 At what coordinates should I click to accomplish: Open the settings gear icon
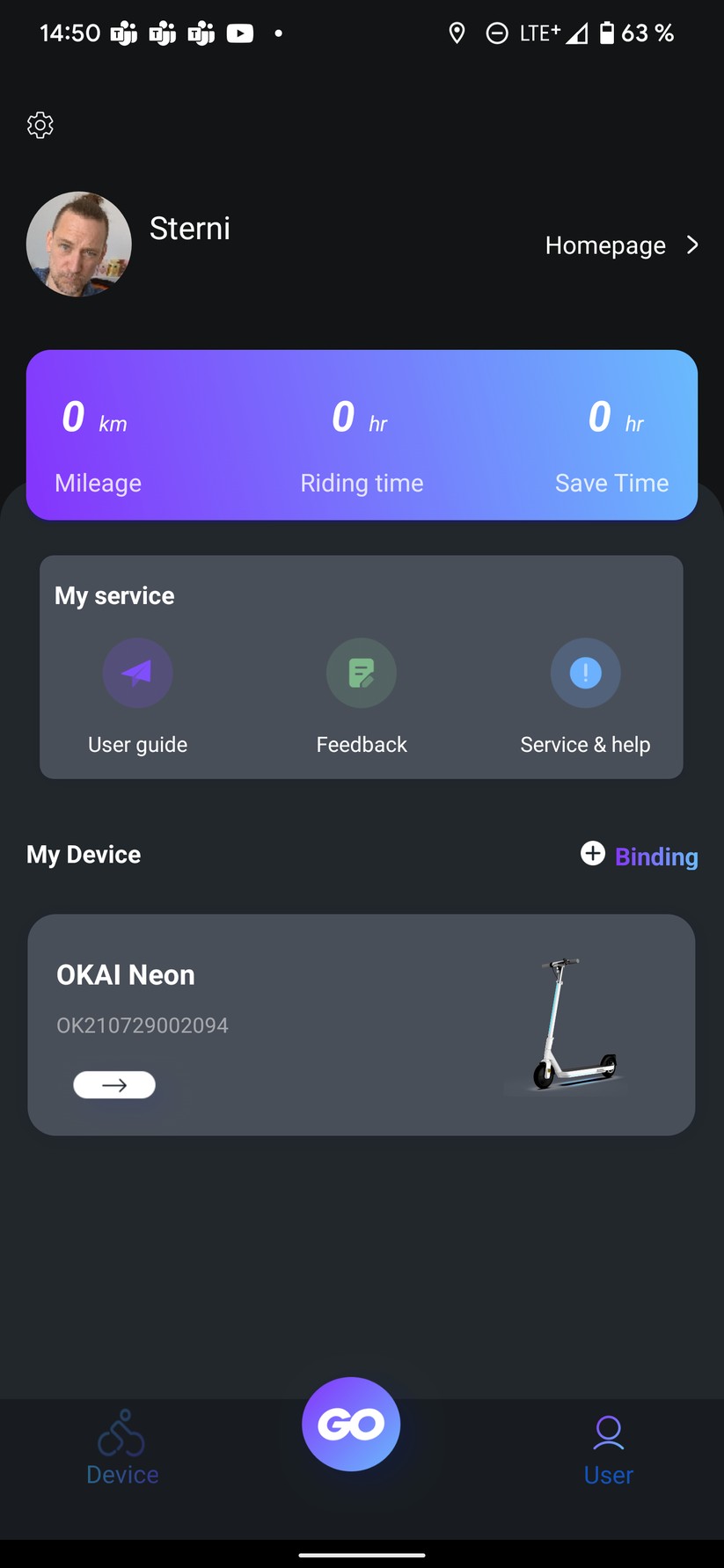coord(40,125)
